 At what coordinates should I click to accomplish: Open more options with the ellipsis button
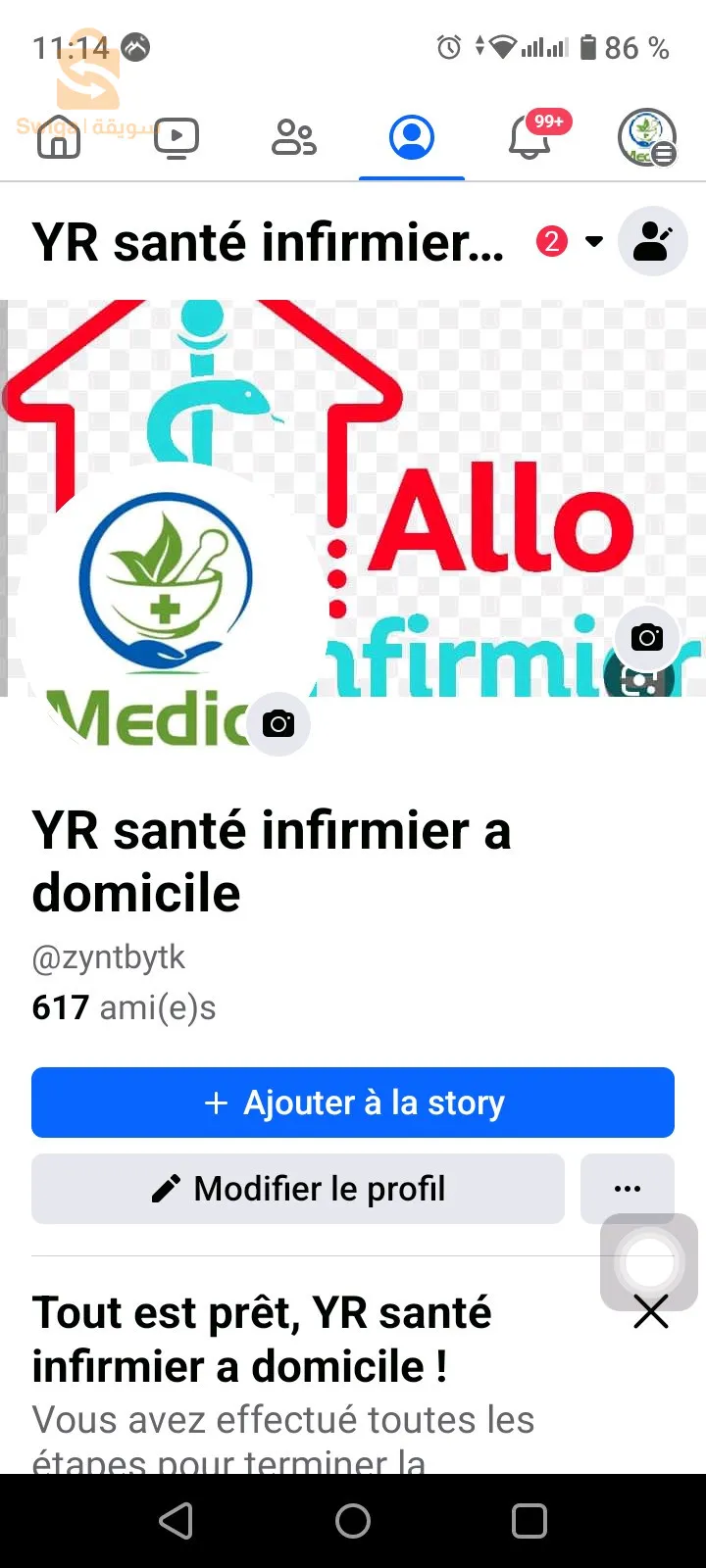(x=628, y=1189)
